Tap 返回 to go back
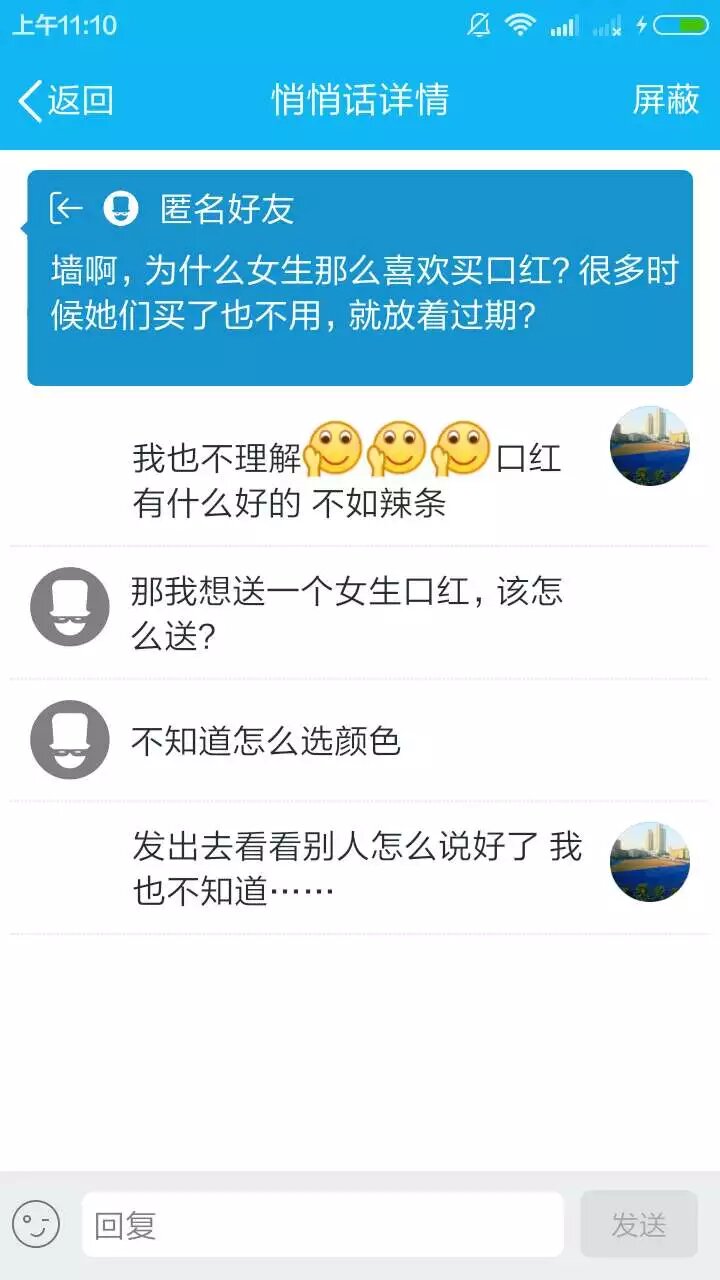Screen dimensions: 720x1280 tap(66, 100)
